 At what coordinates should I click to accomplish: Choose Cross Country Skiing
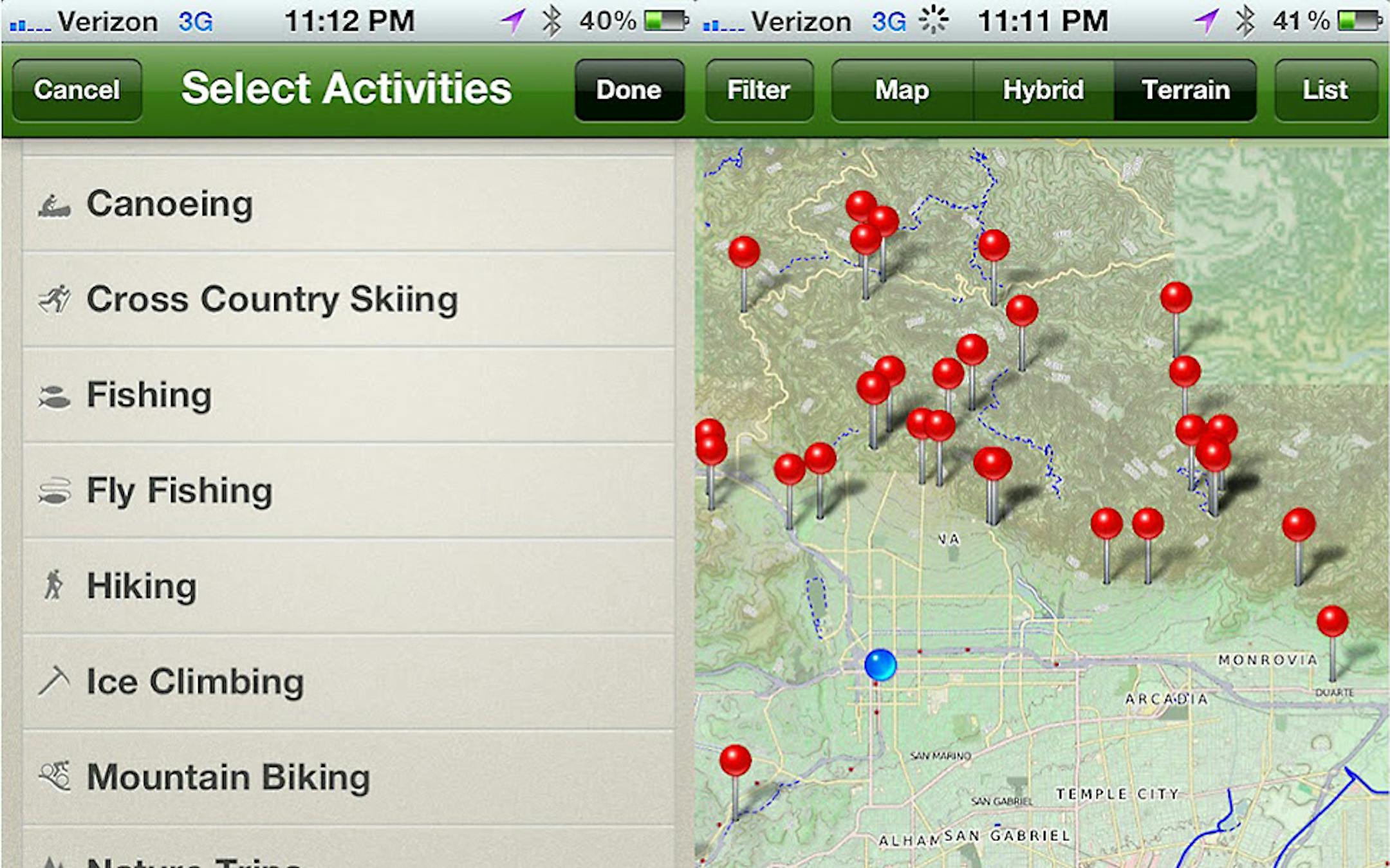(x=347, y=299)
